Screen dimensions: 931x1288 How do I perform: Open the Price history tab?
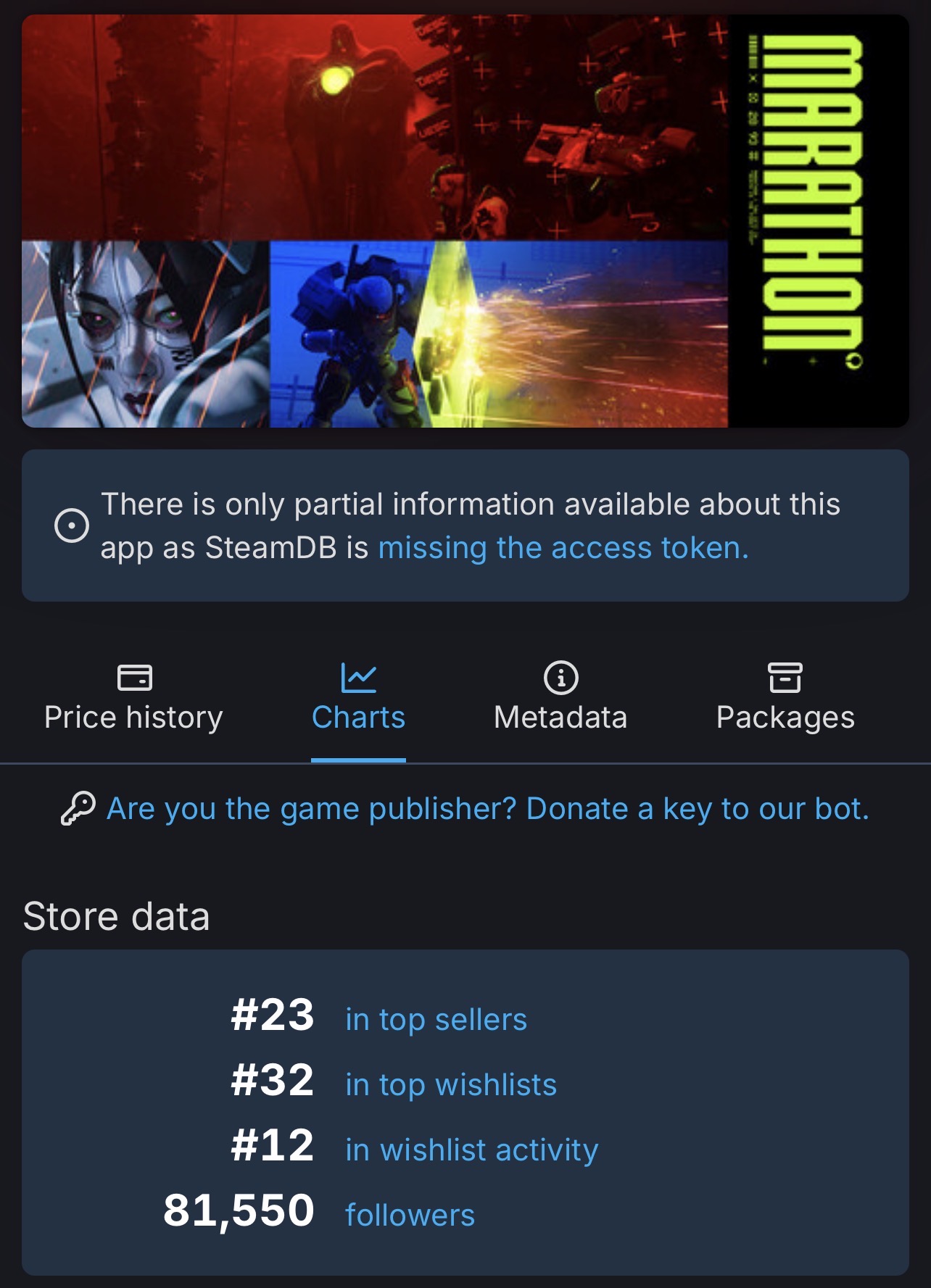tap(133, 699)
